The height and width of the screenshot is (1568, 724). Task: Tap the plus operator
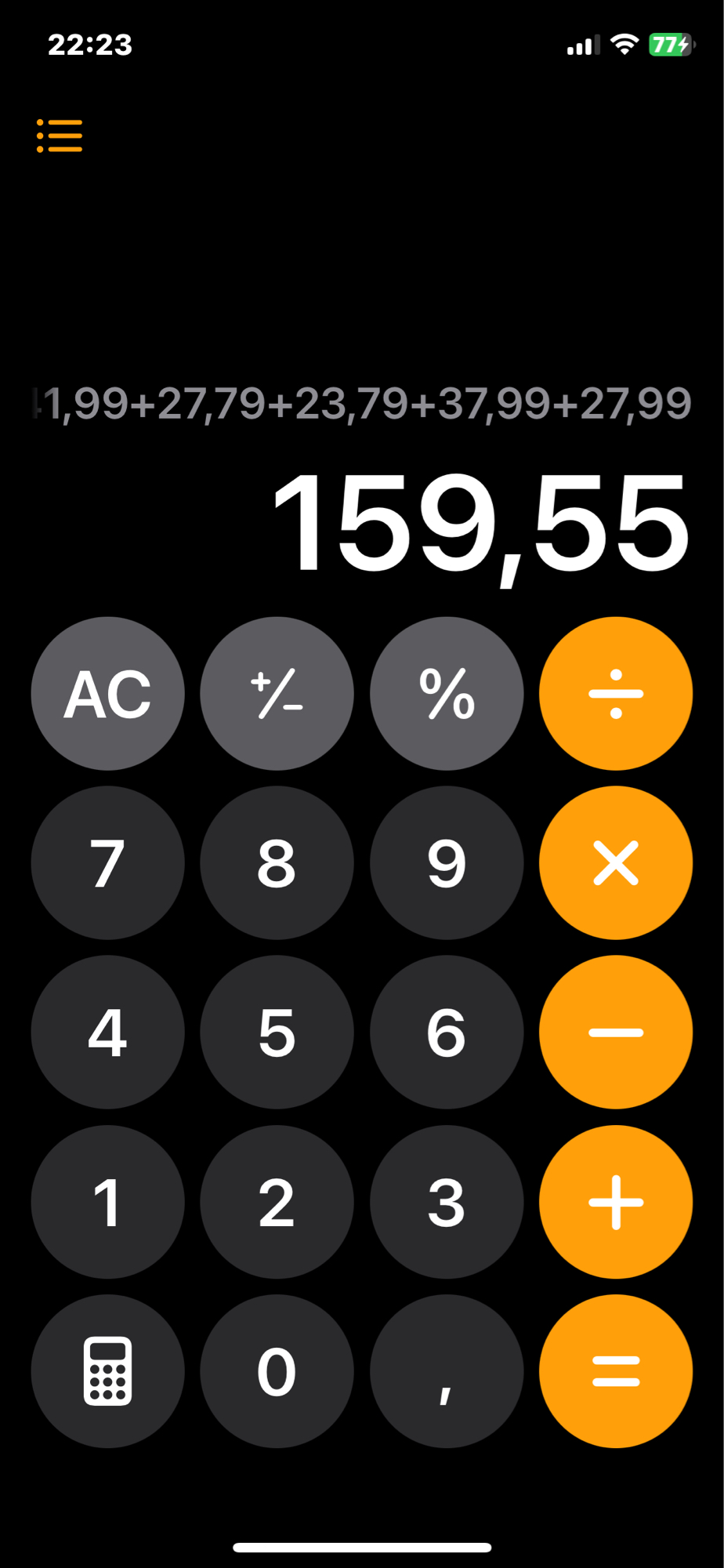[x=616, y=1202]
